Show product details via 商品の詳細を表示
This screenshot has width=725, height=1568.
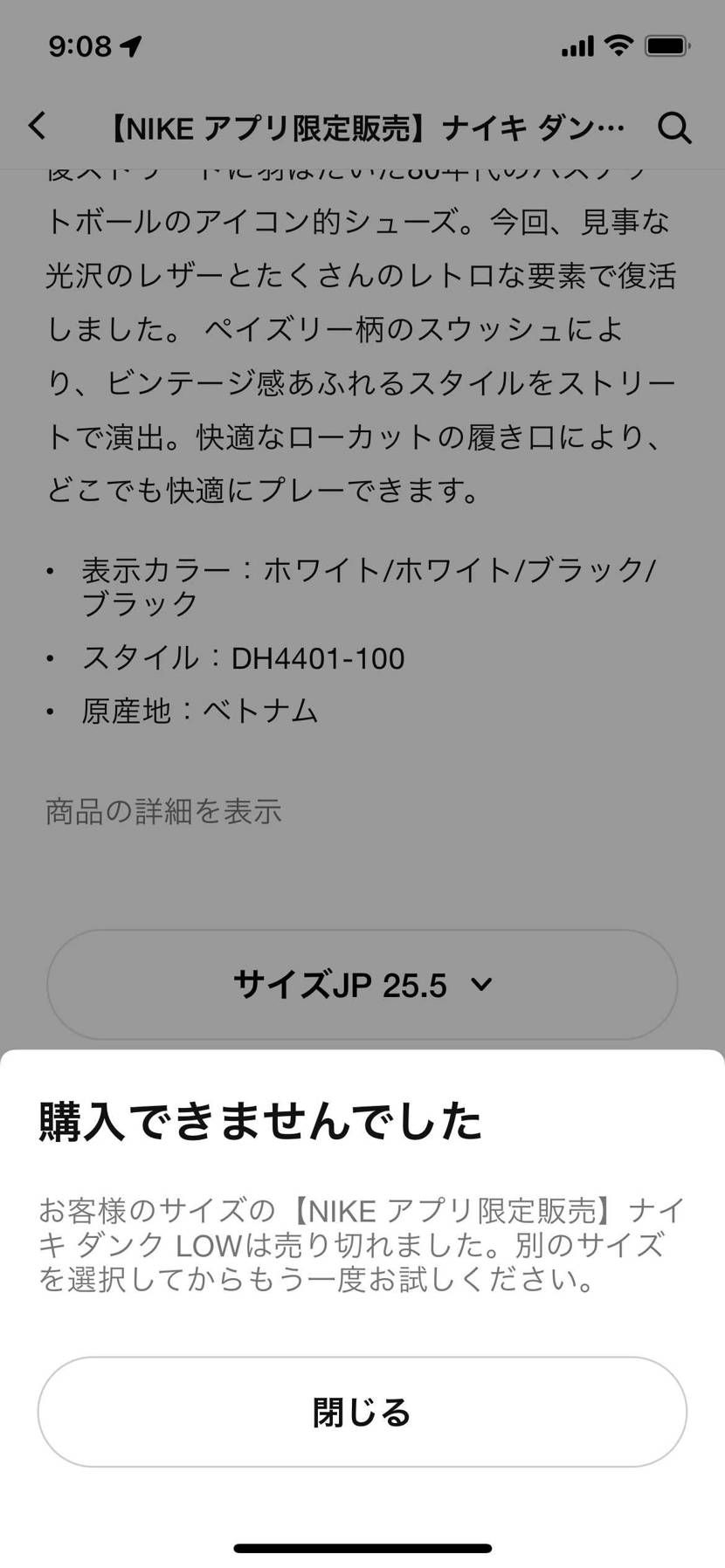pyautogui.click(x=162, y=811)
